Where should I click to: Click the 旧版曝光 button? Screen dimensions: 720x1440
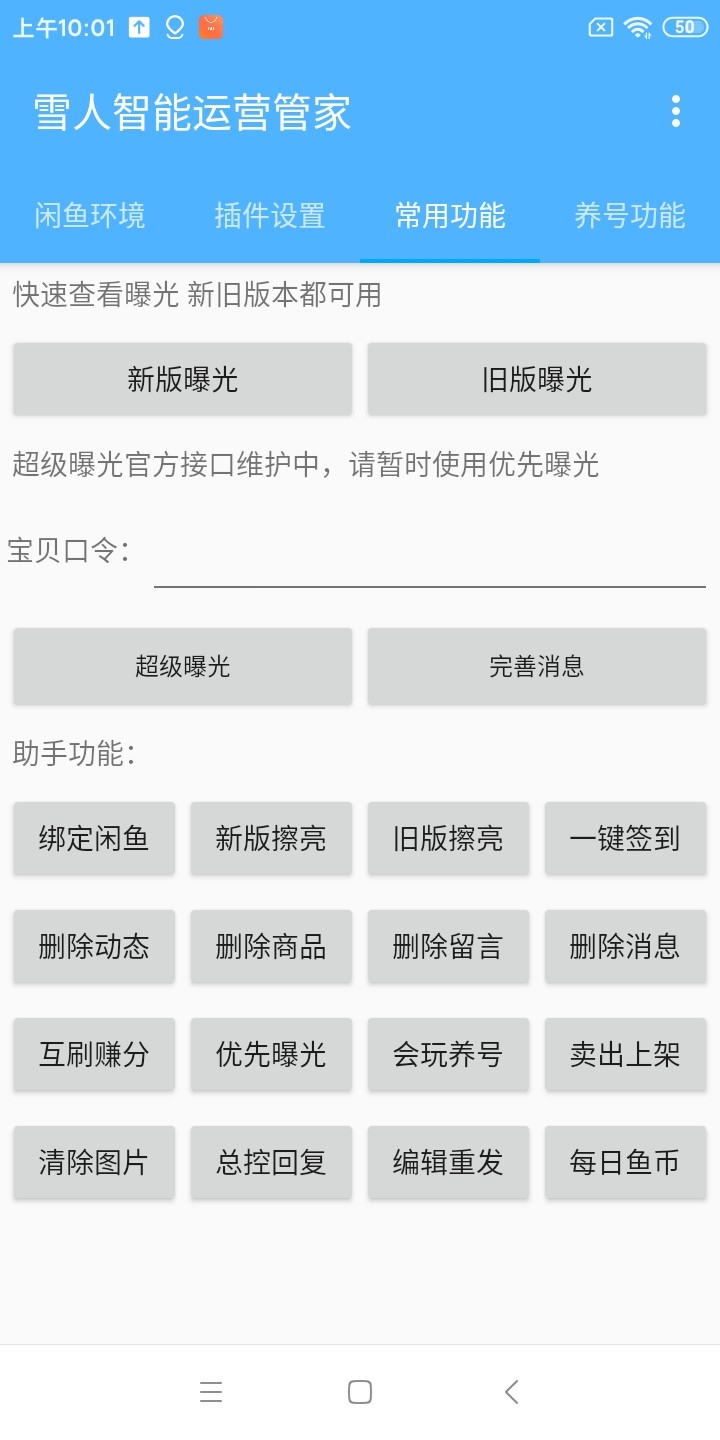click(536, 379)
